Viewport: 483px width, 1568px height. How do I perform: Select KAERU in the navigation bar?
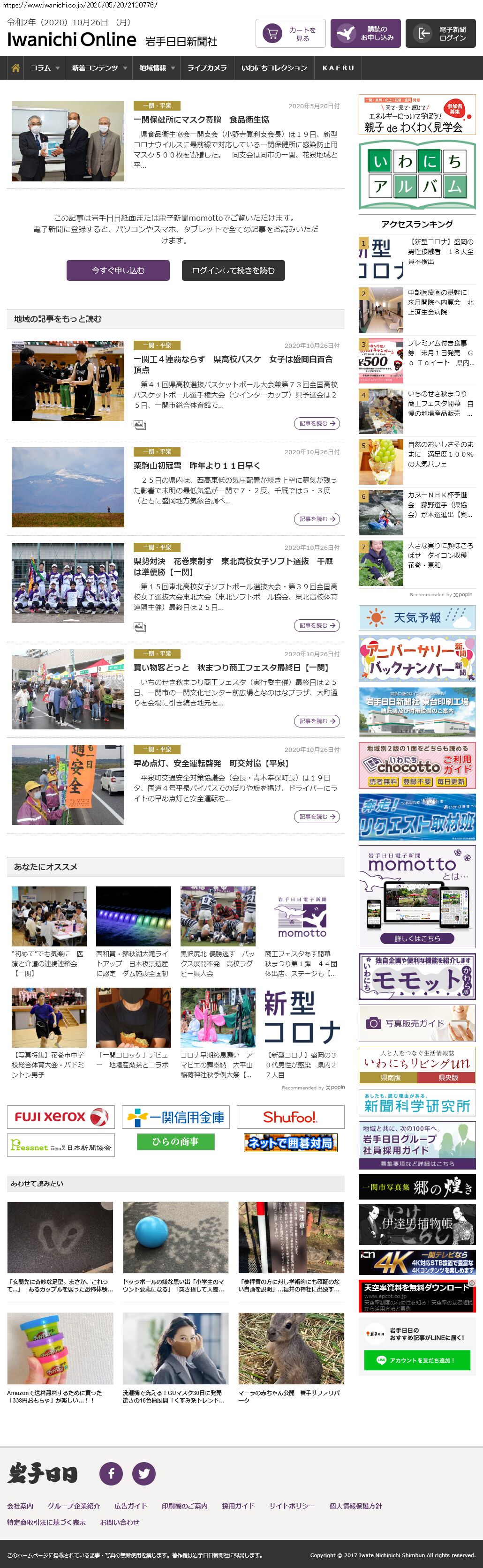click(x=338, y=68)
